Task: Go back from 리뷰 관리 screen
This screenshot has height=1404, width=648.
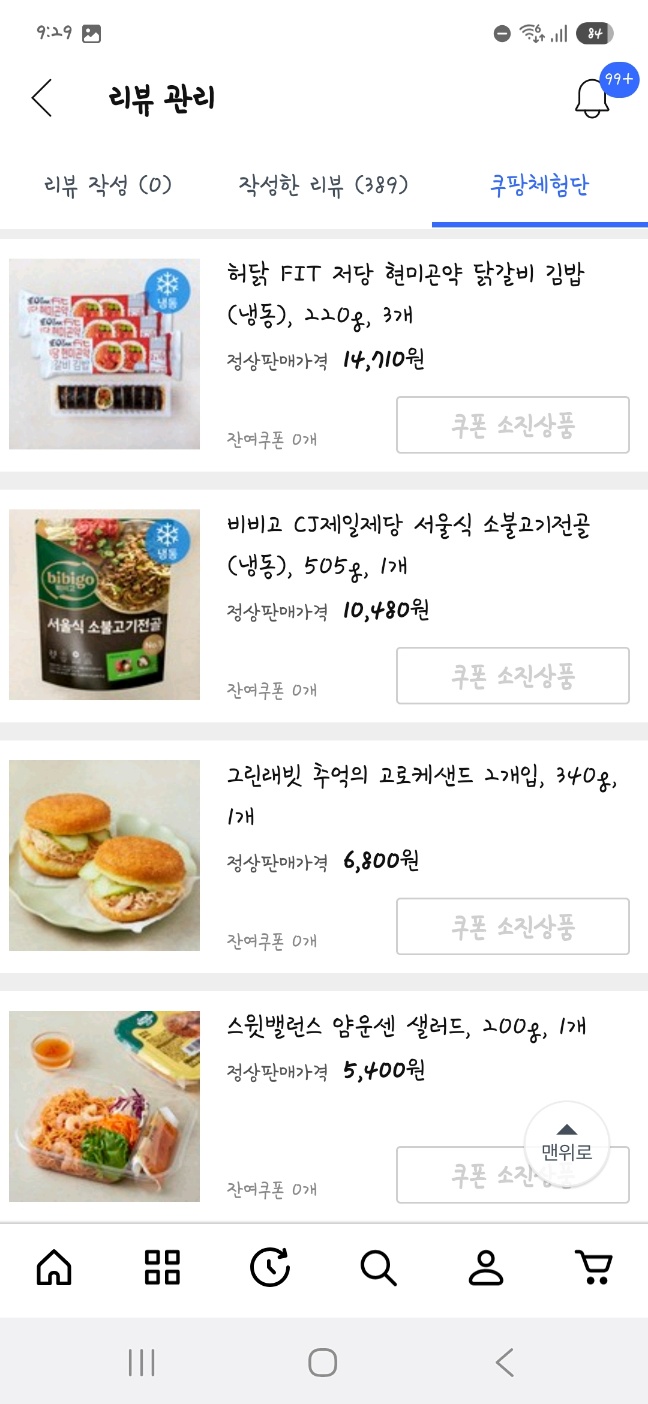Action: (42, 98)
